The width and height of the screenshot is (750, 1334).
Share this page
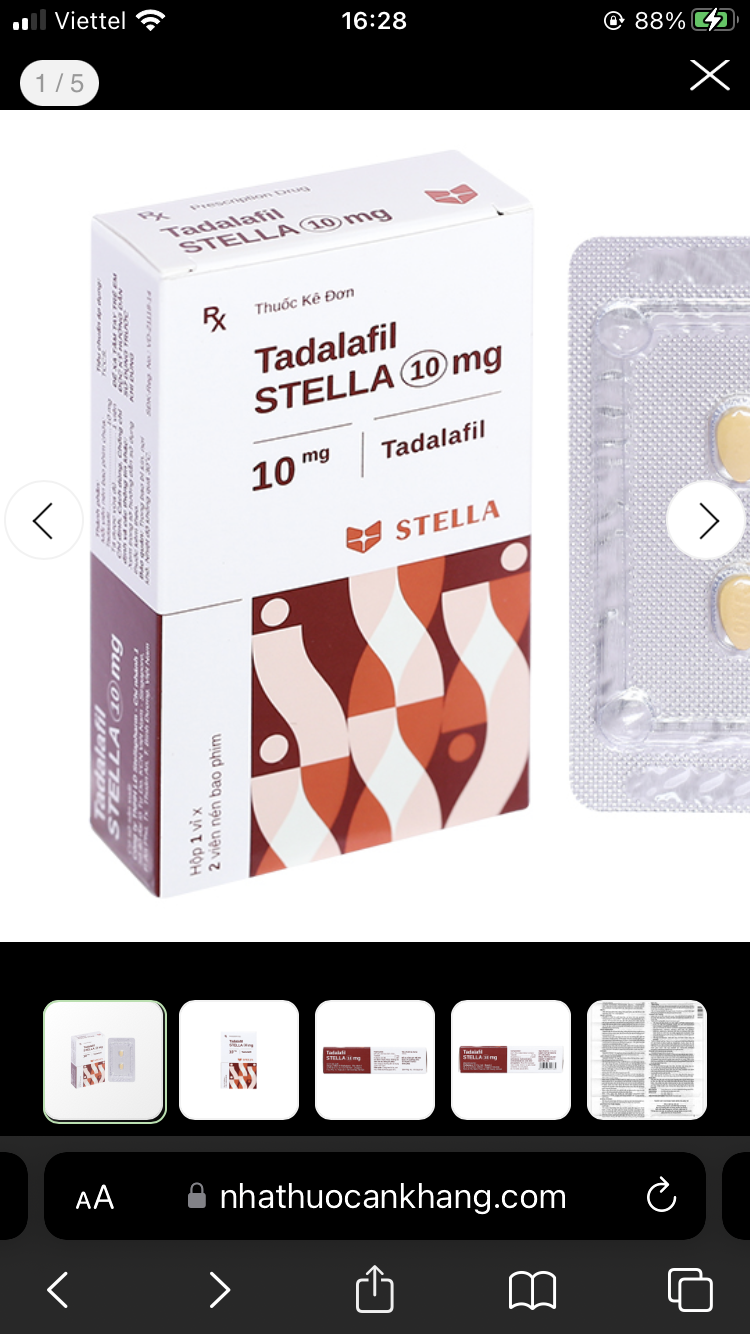pyautogui.click(x=375, y=1289)
